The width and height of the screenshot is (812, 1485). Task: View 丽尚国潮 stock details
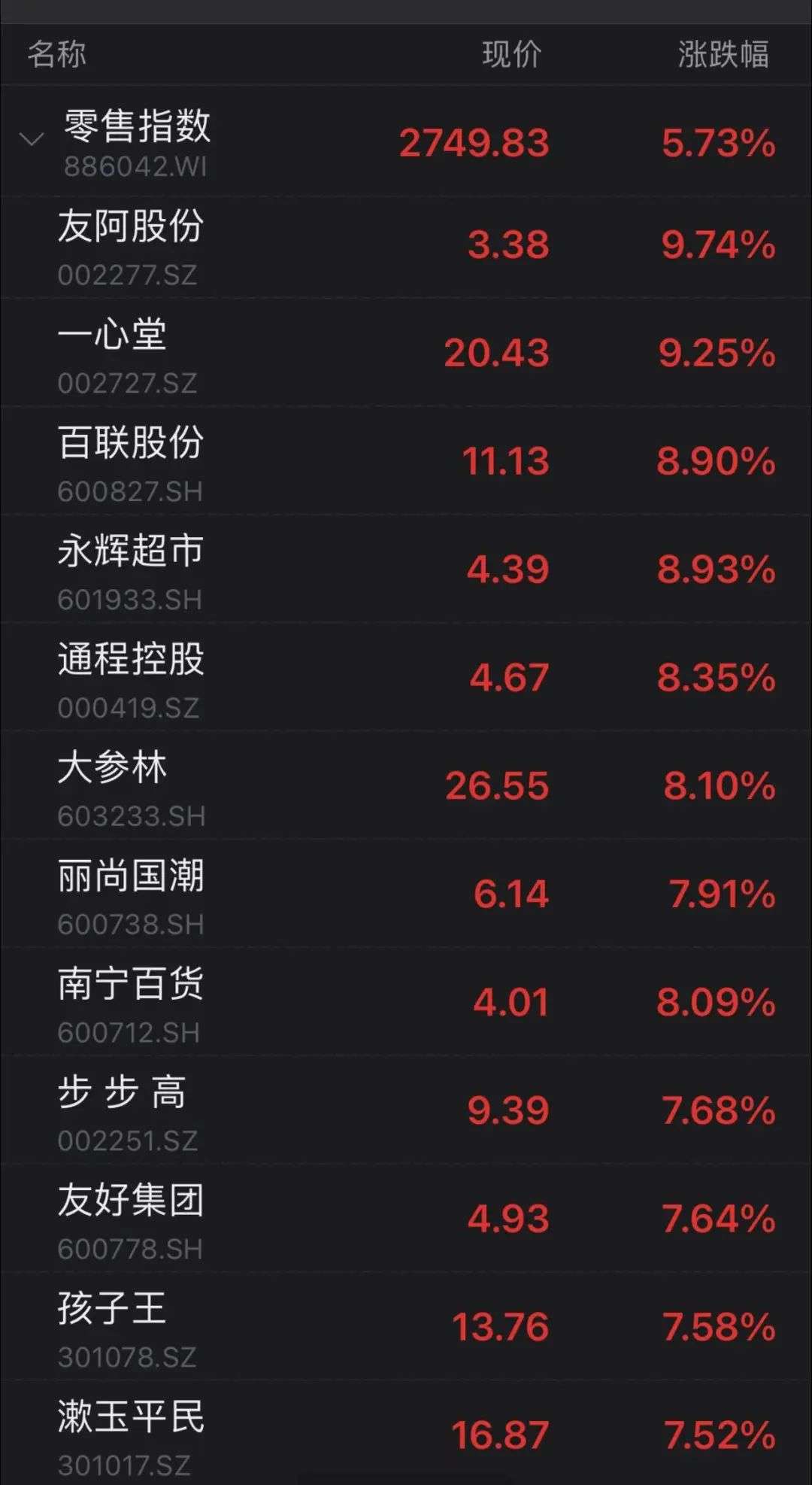point(406,894)
